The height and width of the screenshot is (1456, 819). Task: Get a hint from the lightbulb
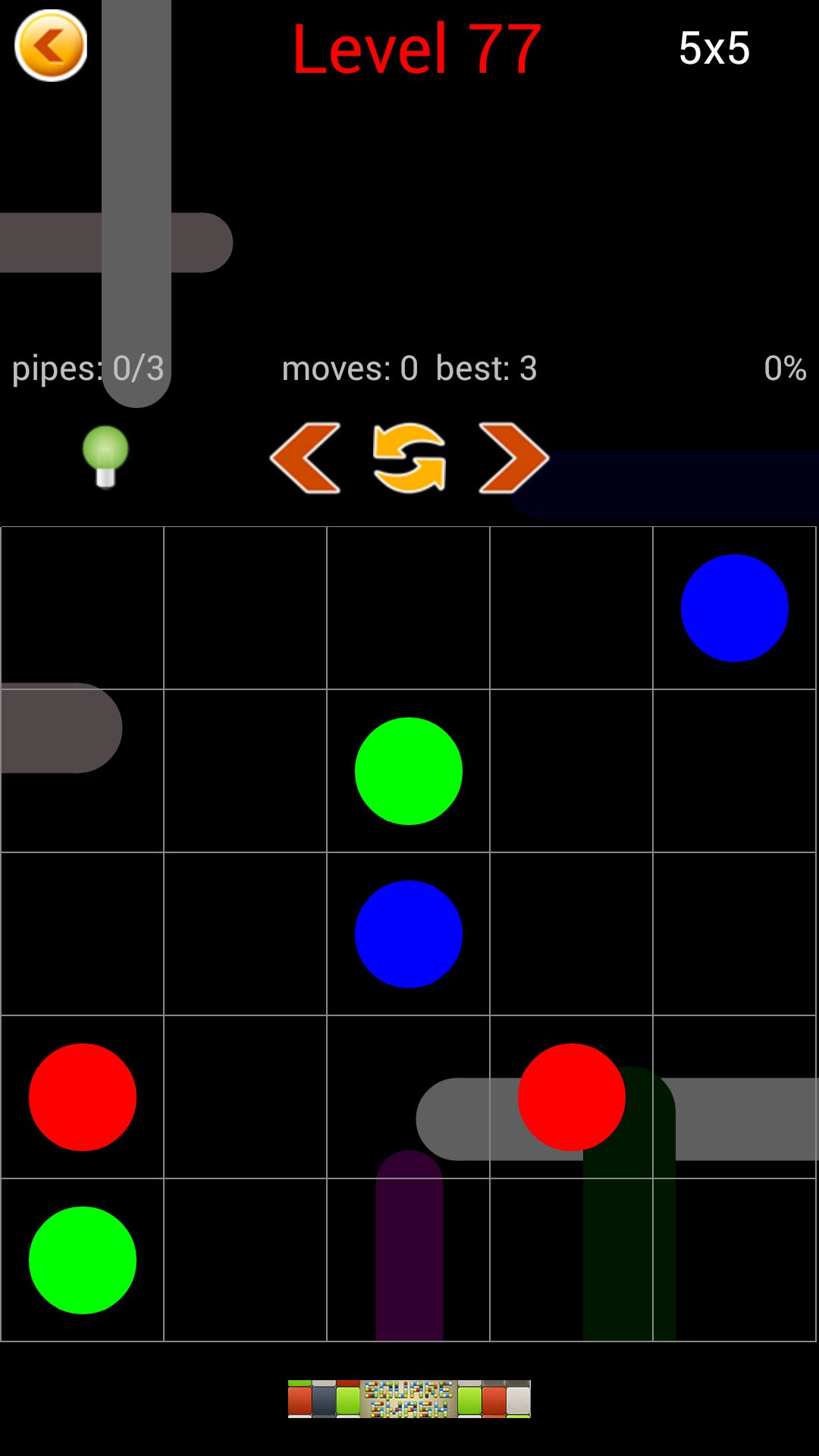105,456
